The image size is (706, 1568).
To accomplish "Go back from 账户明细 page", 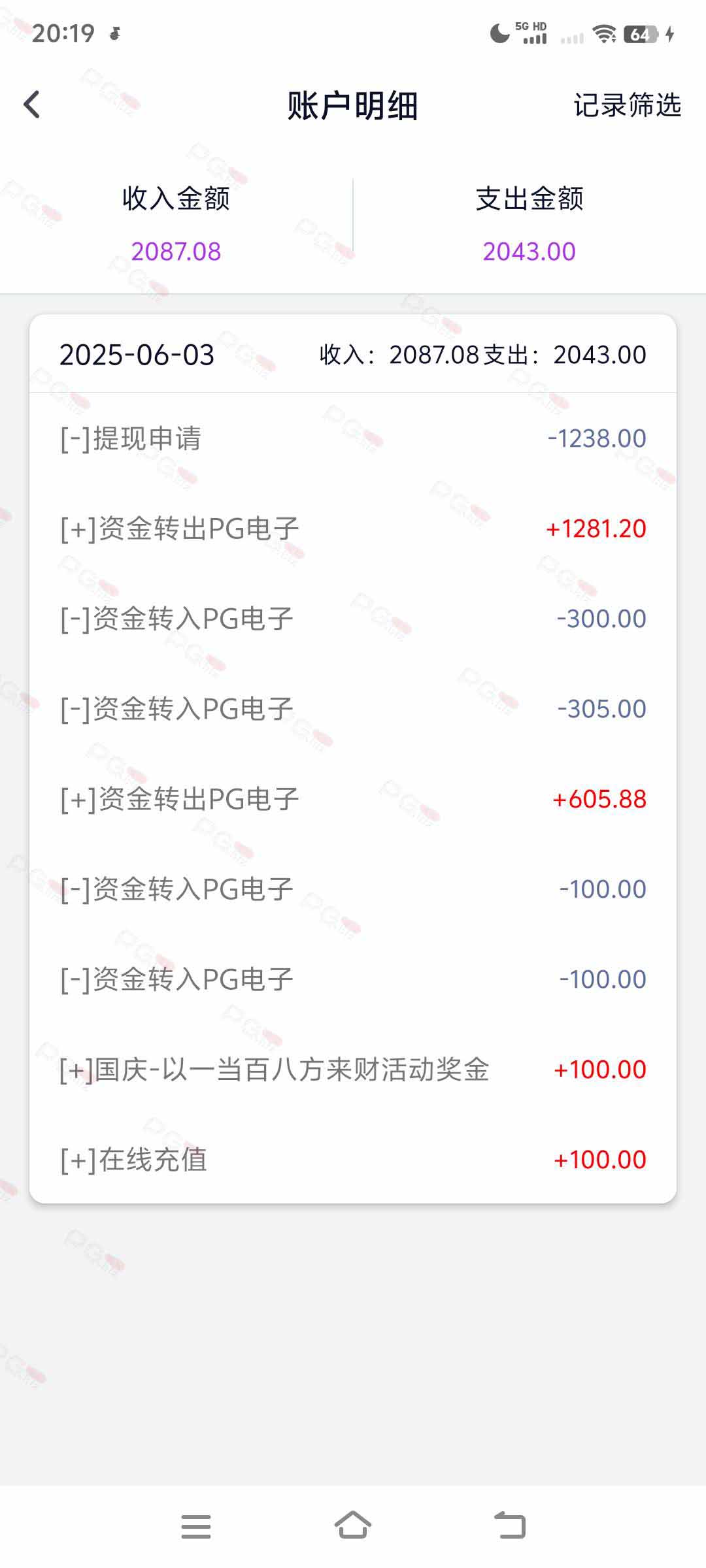I will [x=32, y=105].
